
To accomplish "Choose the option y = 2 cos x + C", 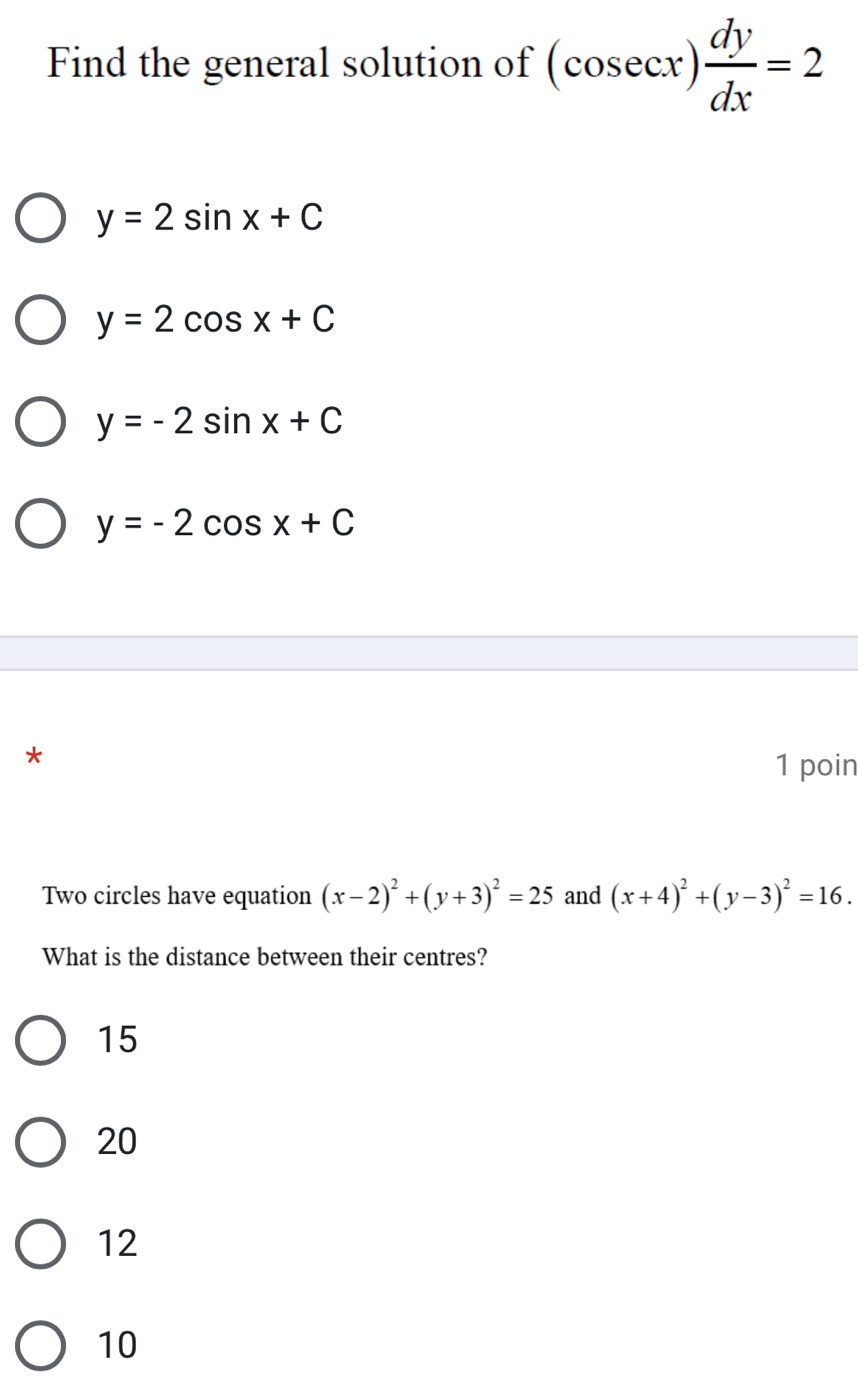I will click(x=41, y=320).
